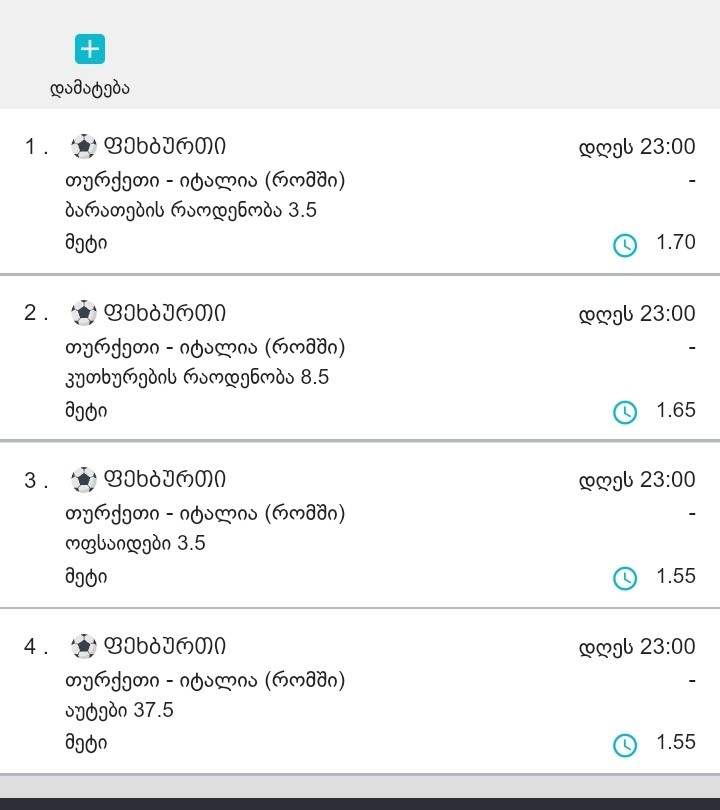
Task: Click the ბარათების რაოდენობა 3.5 market
Action: (x=193, y=212)
